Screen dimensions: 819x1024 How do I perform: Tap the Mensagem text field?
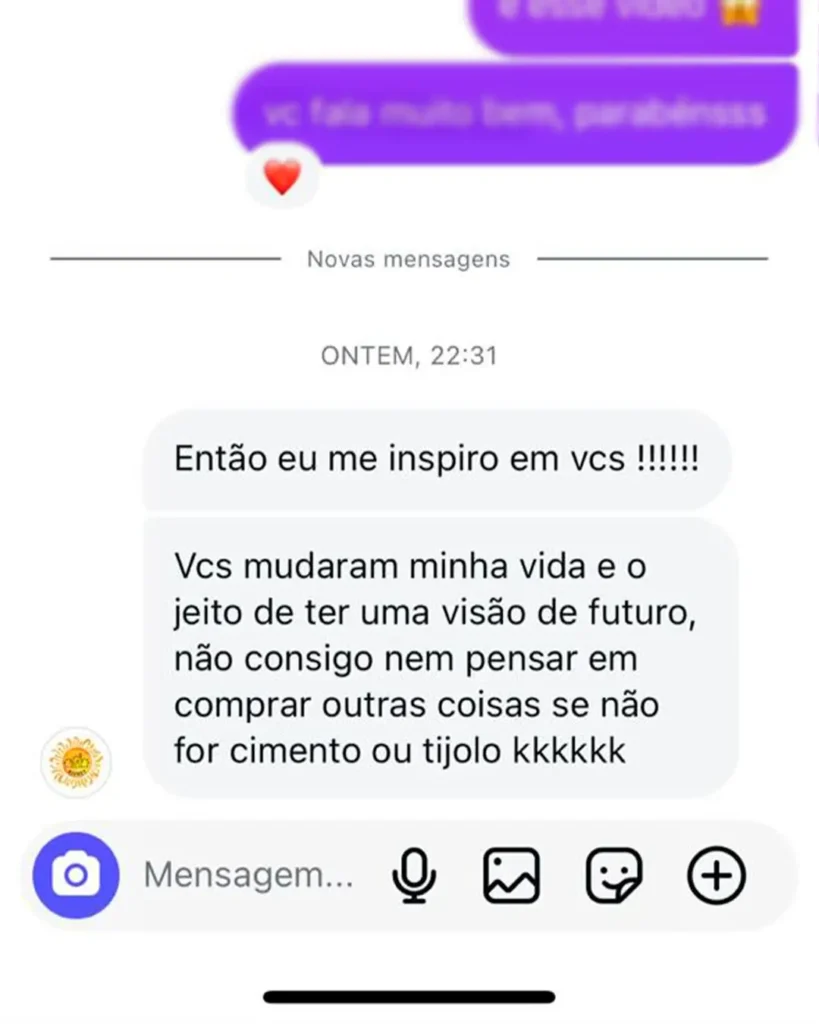click(249, 876)
